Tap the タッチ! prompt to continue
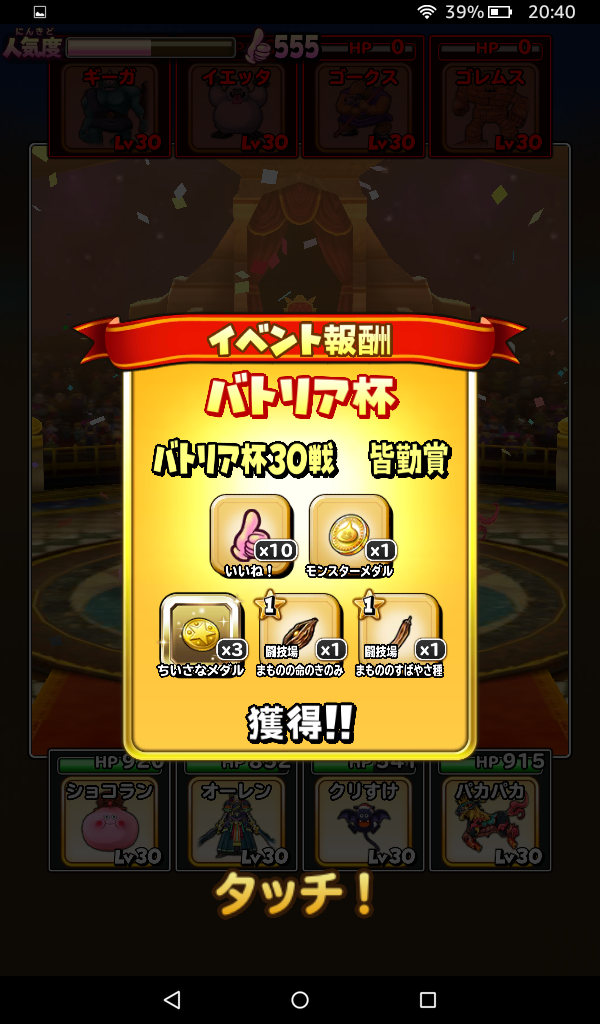The width and height of the screenshot is (600, 1024). tap(296, 894)
